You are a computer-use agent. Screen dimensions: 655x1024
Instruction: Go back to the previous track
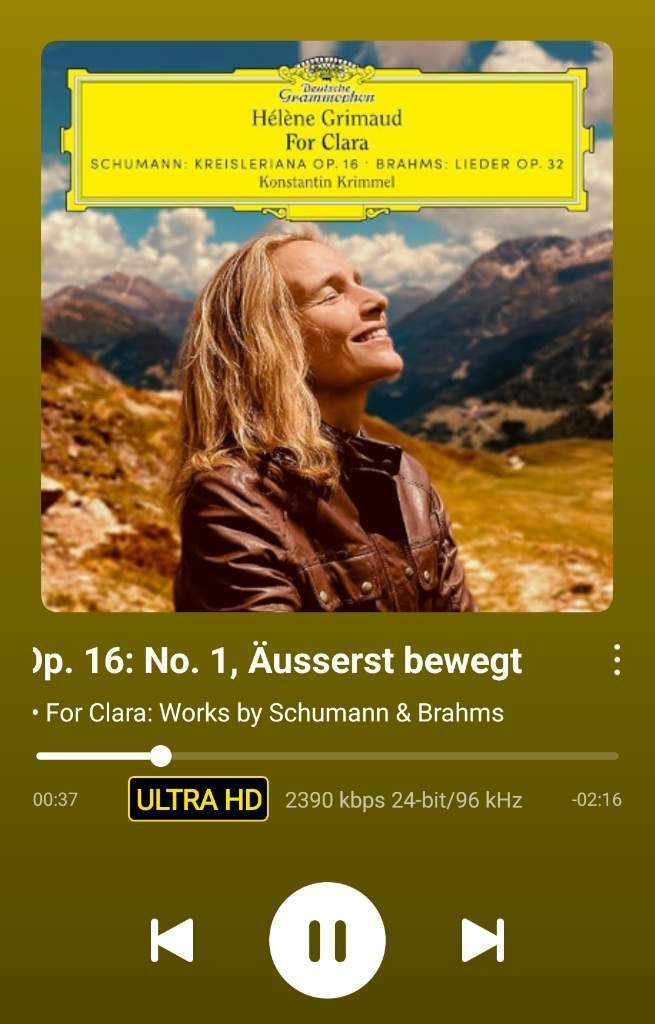coord(172,940)
